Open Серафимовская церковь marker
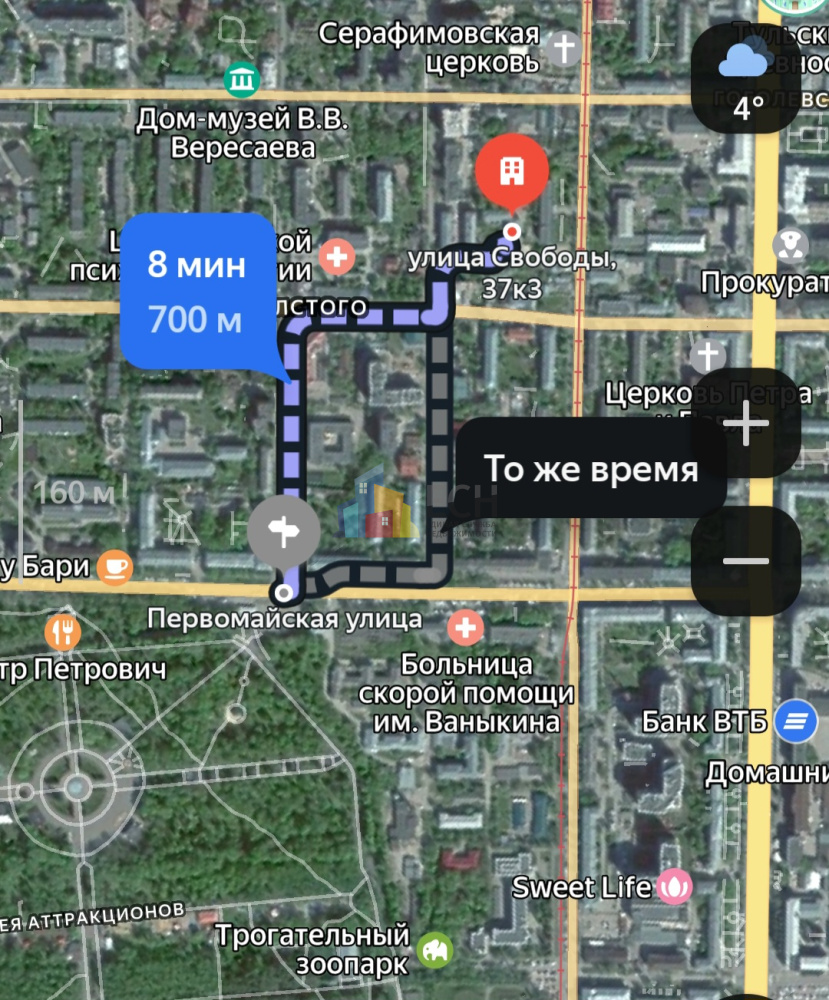829x1000 pixels. [564, 48]
